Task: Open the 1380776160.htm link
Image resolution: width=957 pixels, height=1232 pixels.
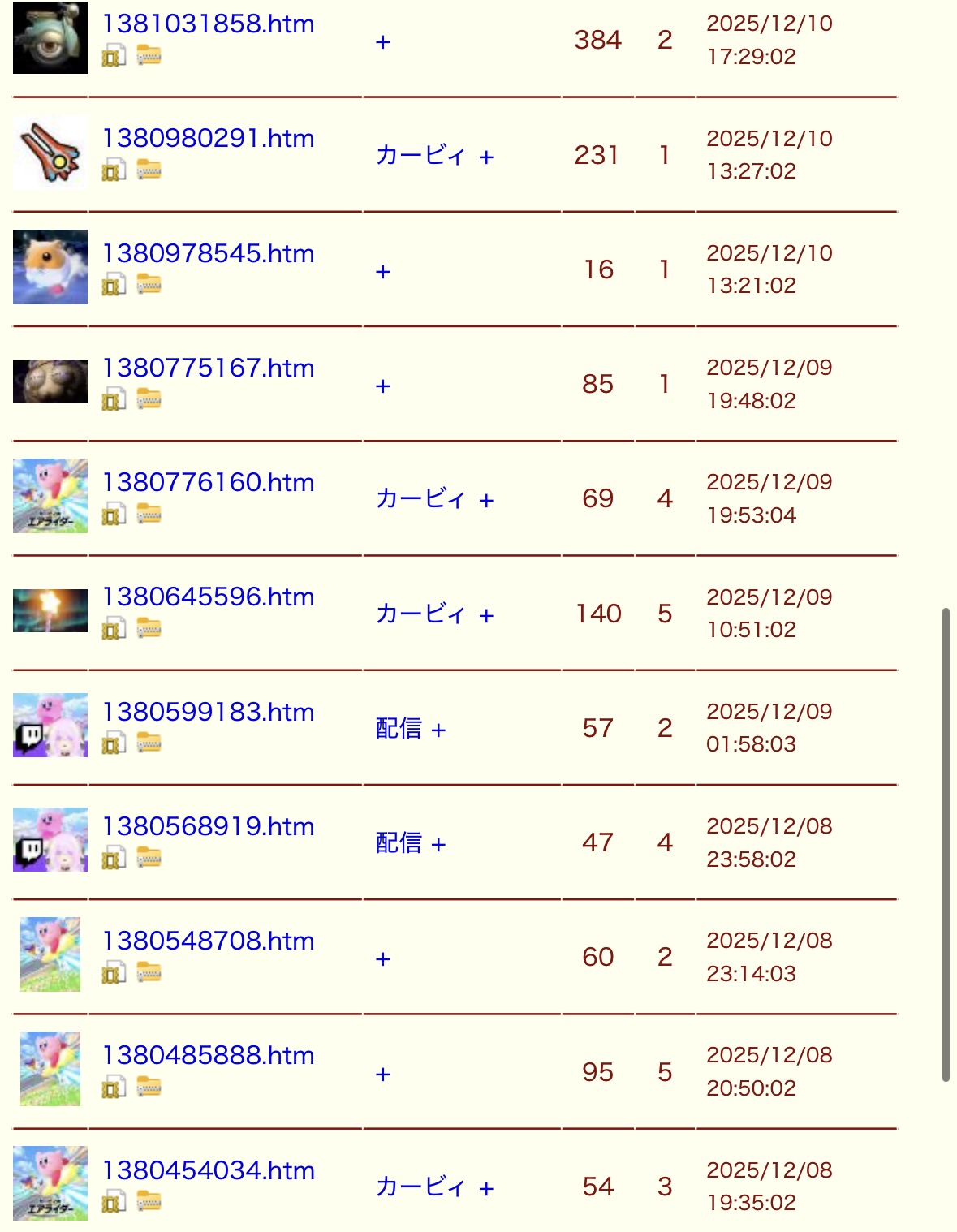Action: tap(208, 483)
